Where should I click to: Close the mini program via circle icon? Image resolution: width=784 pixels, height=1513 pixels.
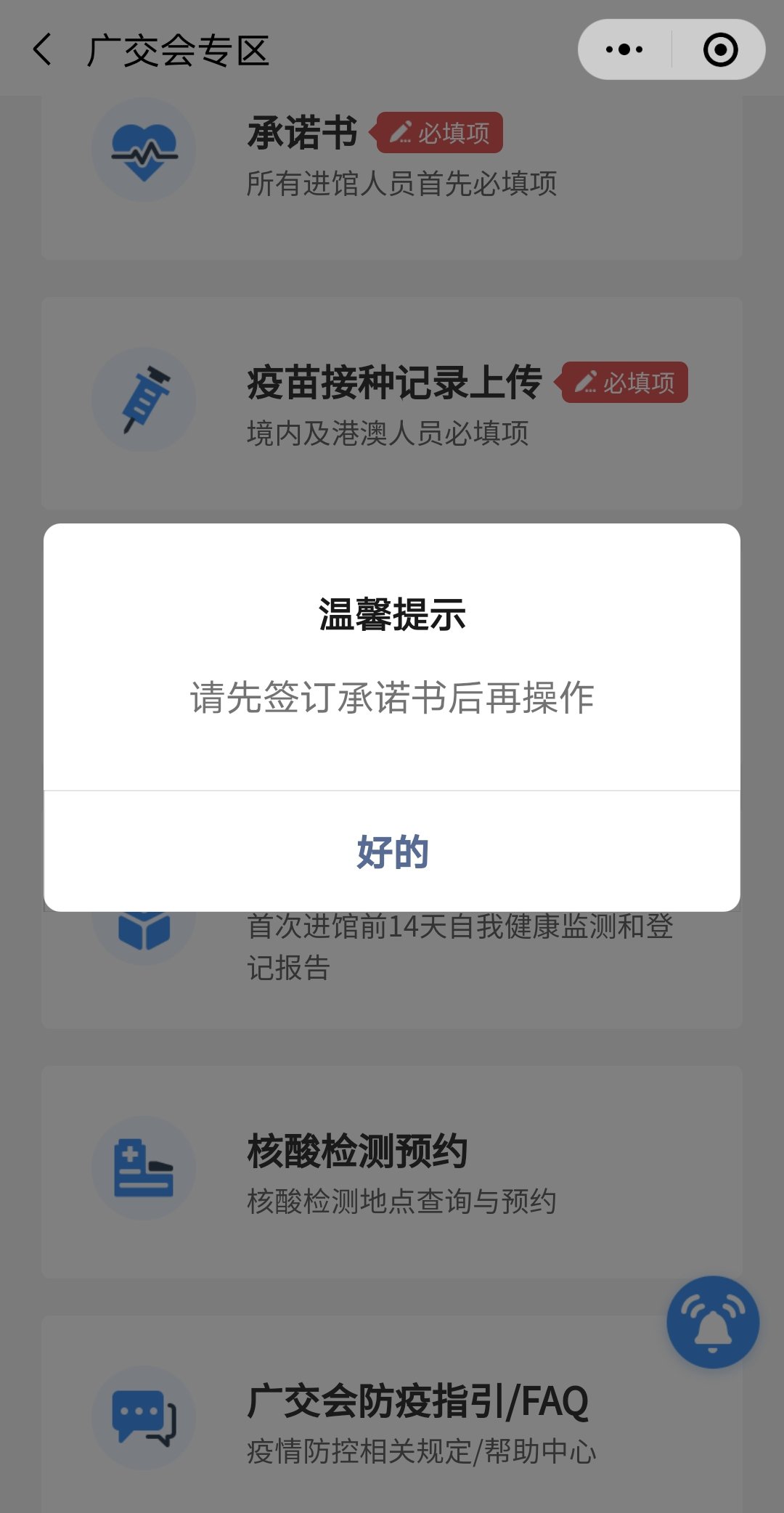click(x=720, y=50)
